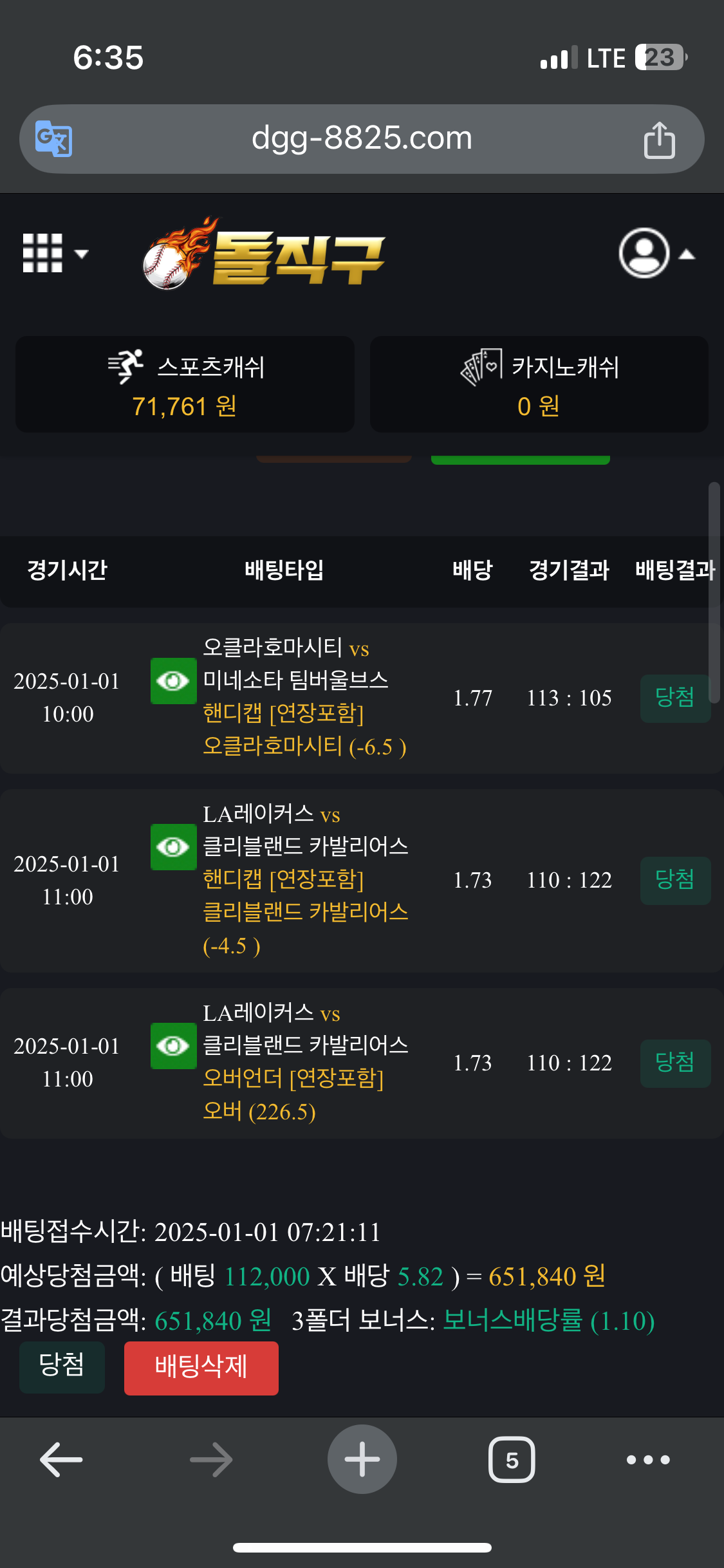The image size is (724, 1568).
Task: Share this page via share icon
Action: click(659, 139)
